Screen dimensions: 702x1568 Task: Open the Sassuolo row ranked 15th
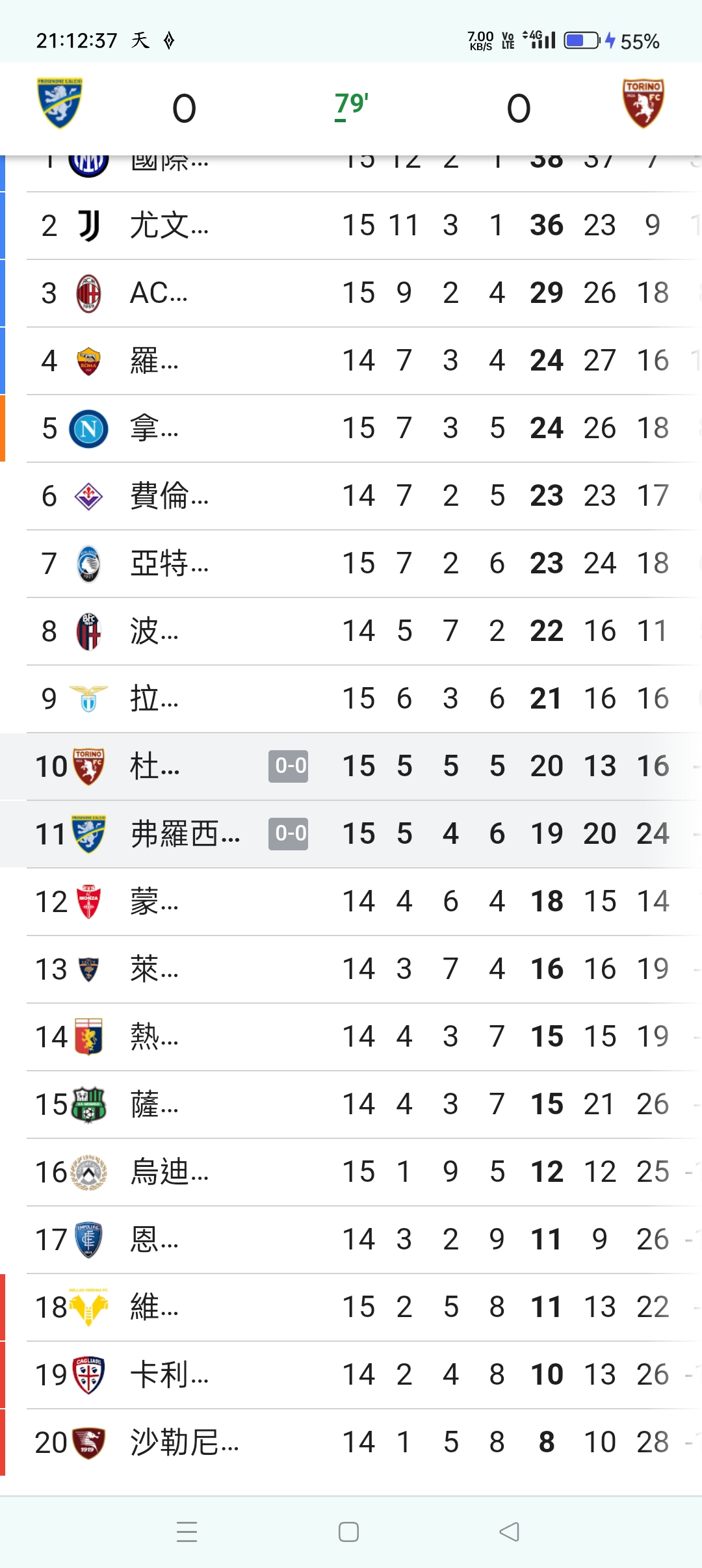[351, 1104]
